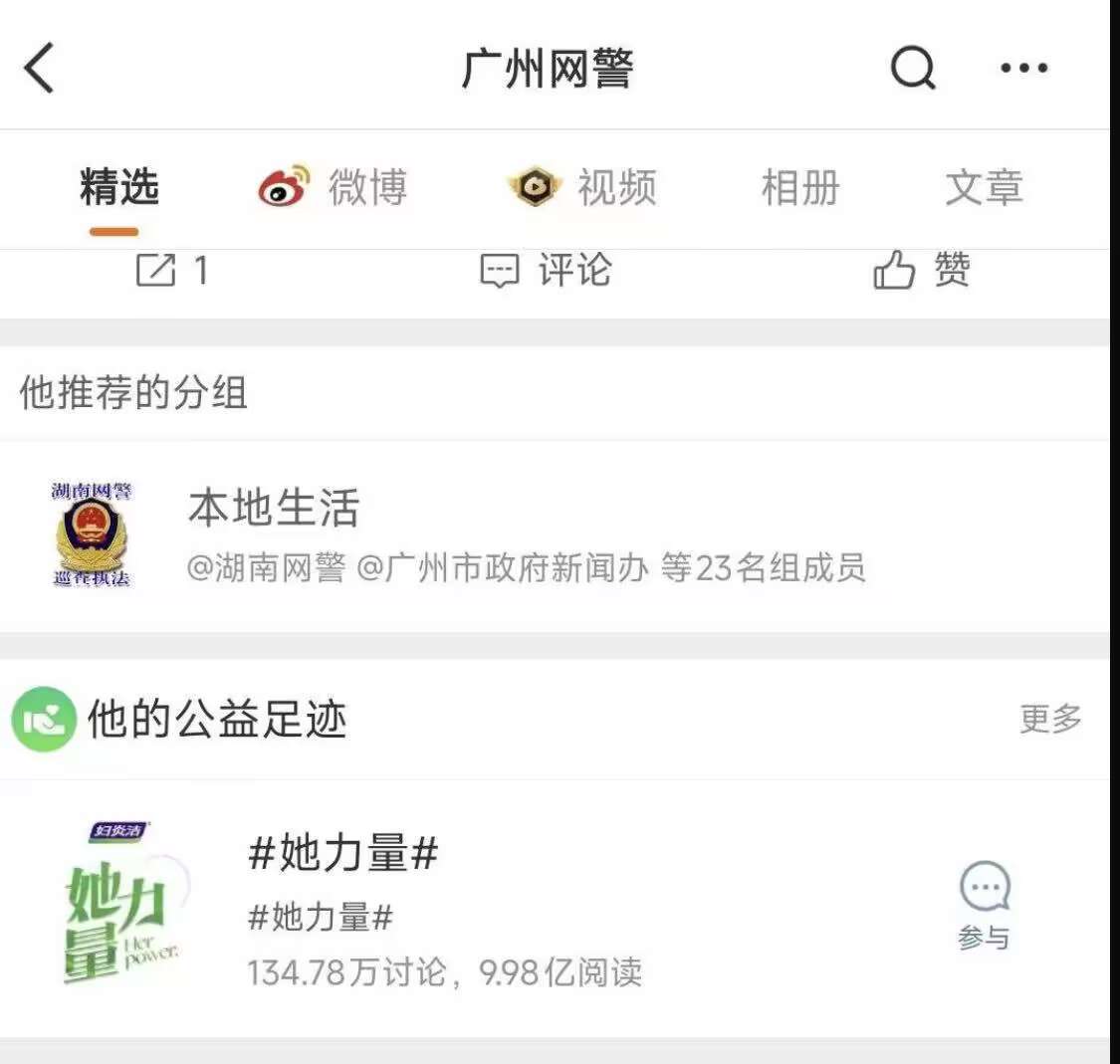Open the three-dot overflow menu
The image size is (1120, 1064).
click(x=1023, y=69)
